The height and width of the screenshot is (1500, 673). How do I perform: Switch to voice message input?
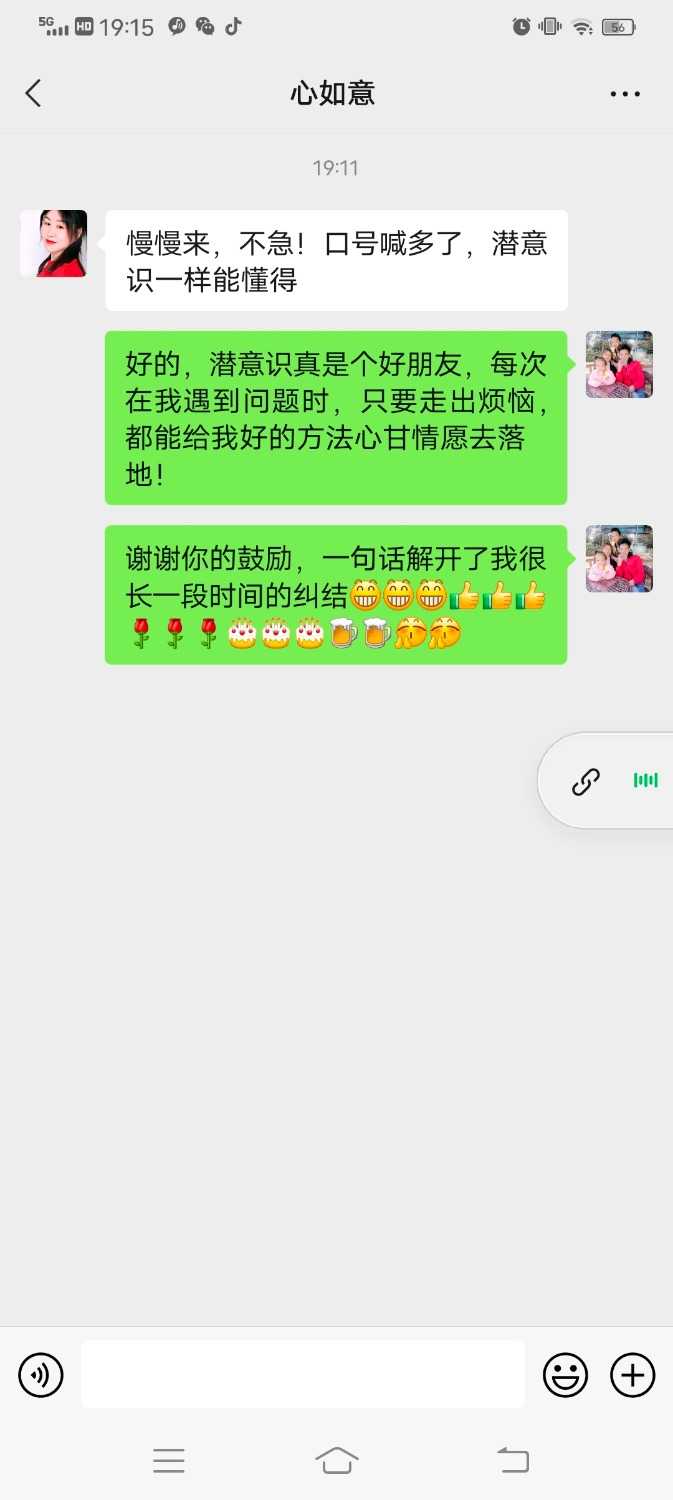(x=41, y=1375)
